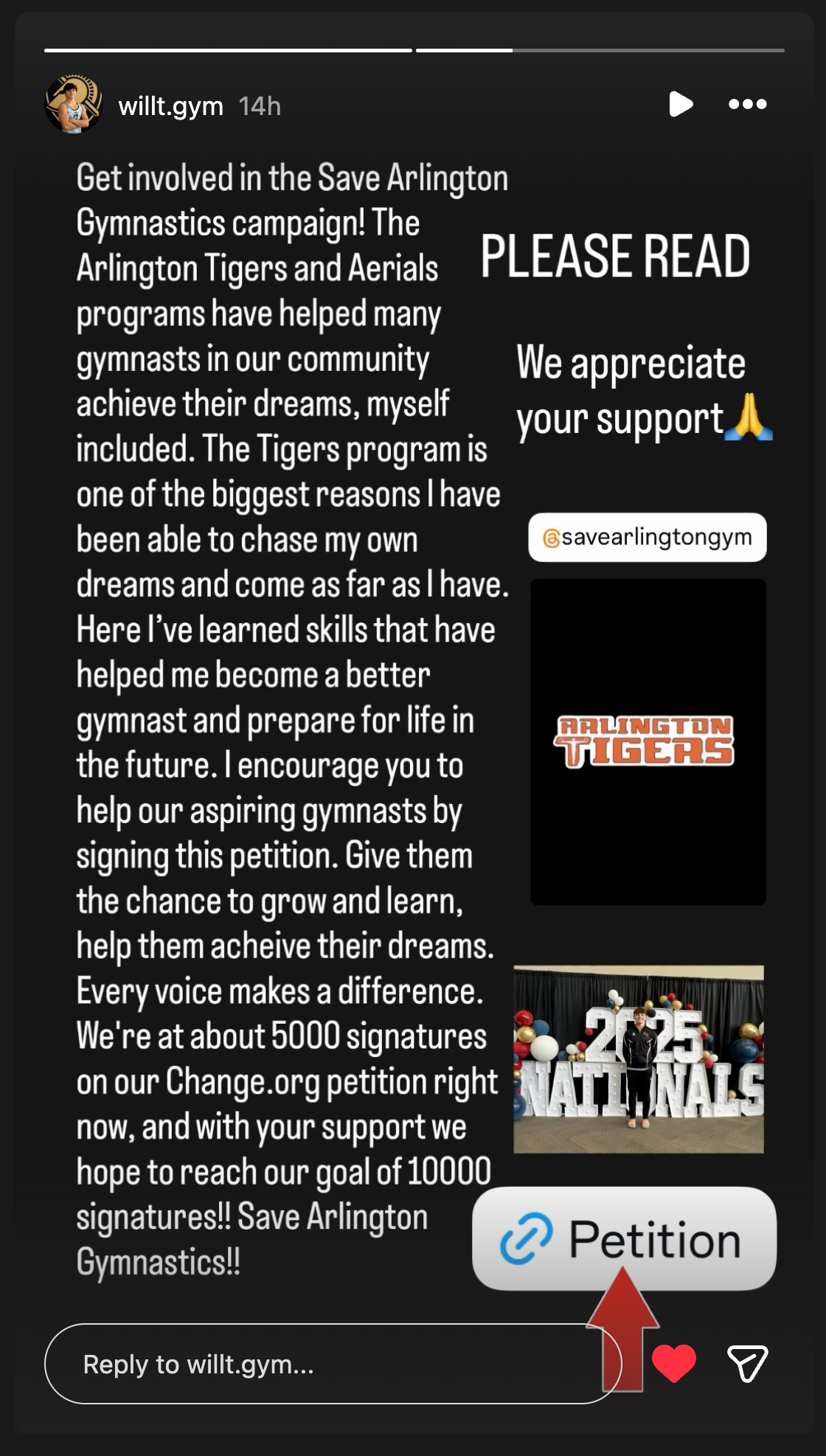Screen dimensions: 826x1456
Task: Resume story playback
Action: click(x=680, y=104)
